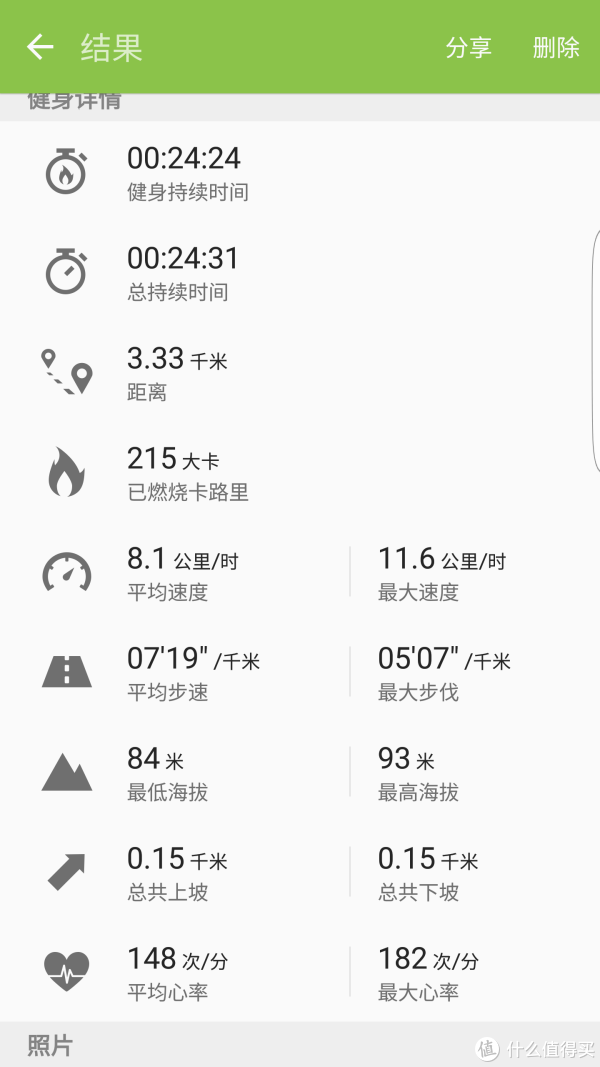Share this workout result
This screenshot has height=1067, width=600.
tap(468, 47)
